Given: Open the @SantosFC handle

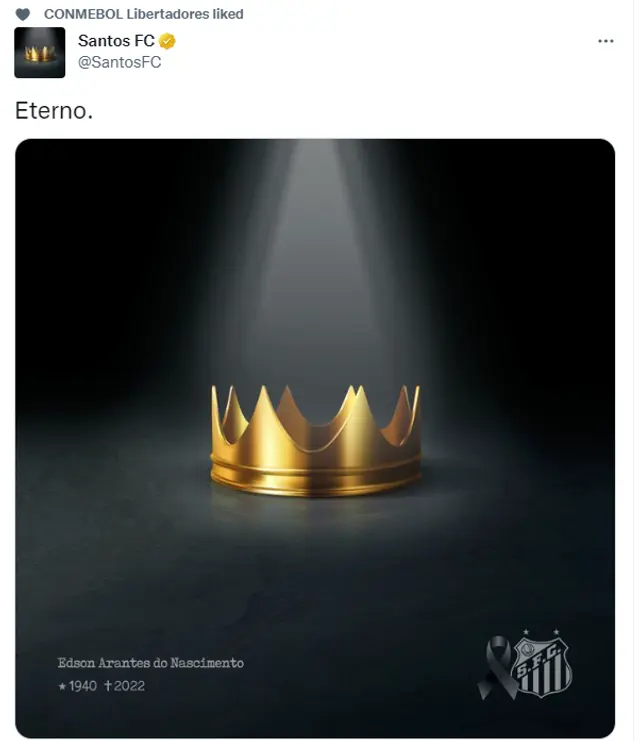Looking at the screenshot, I should (x=119, y=62).
